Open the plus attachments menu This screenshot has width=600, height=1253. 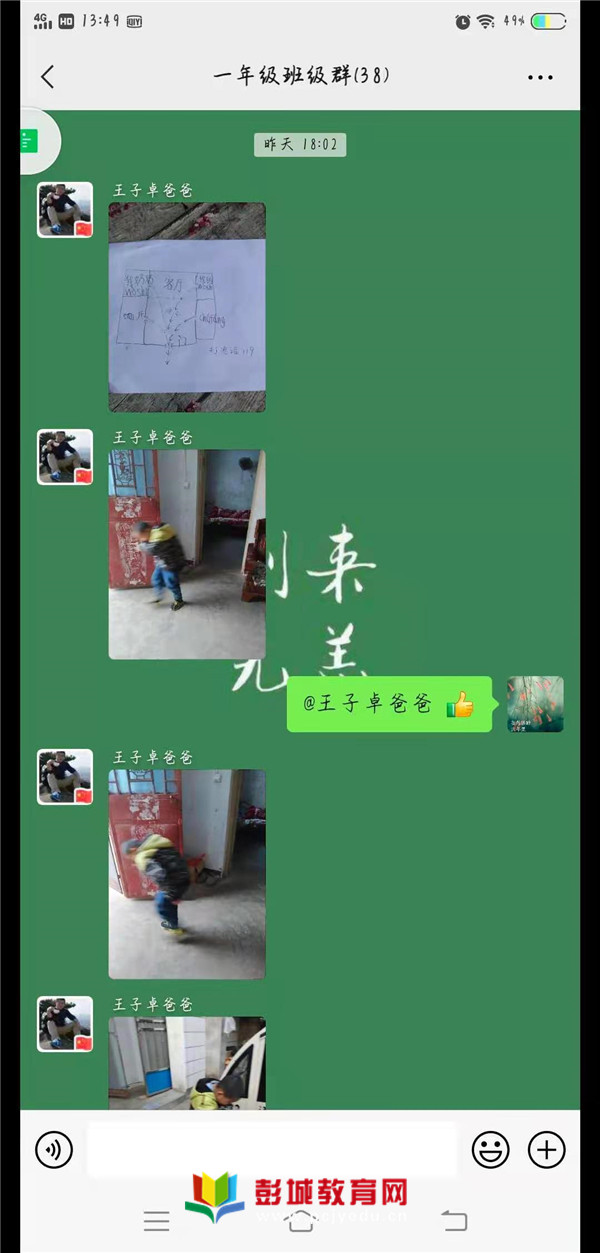(x=546, y=1150)
